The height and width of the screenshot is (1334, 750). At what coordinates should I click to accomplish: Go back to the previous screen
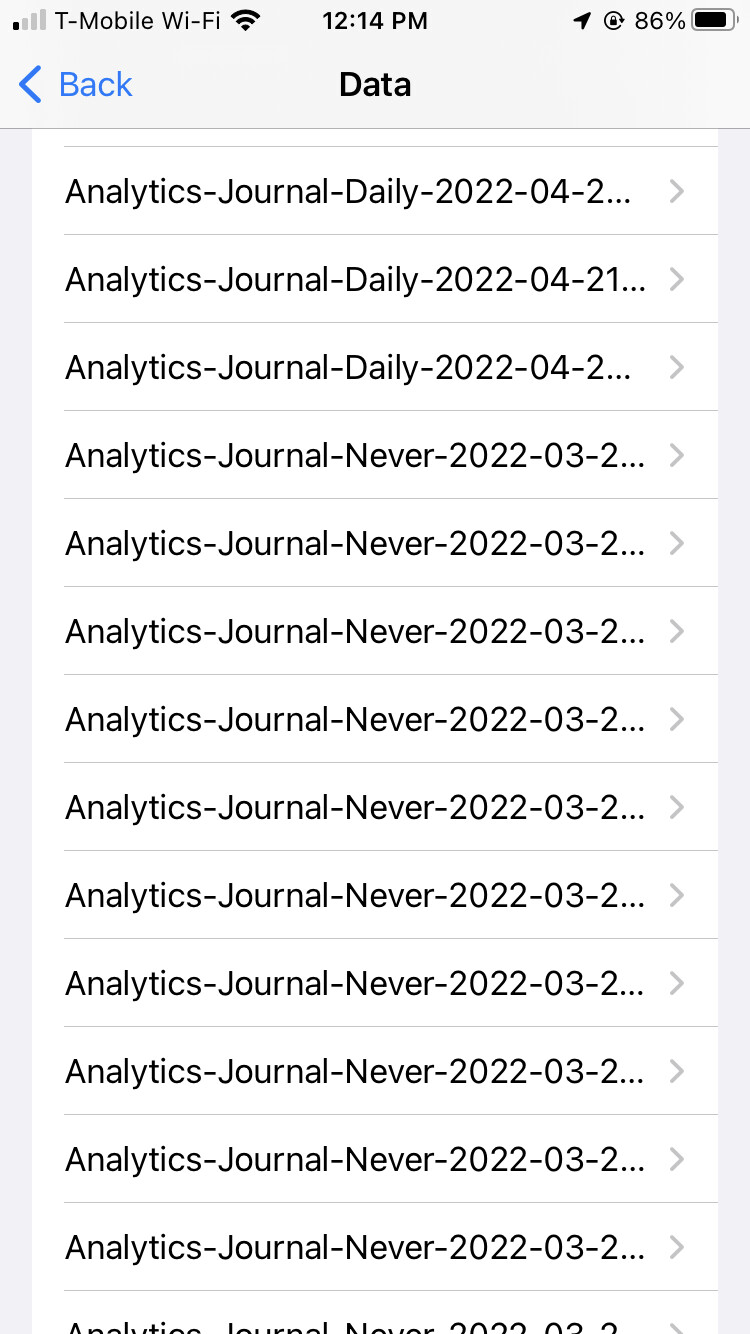pyautogui.click(x=76, y=85)
